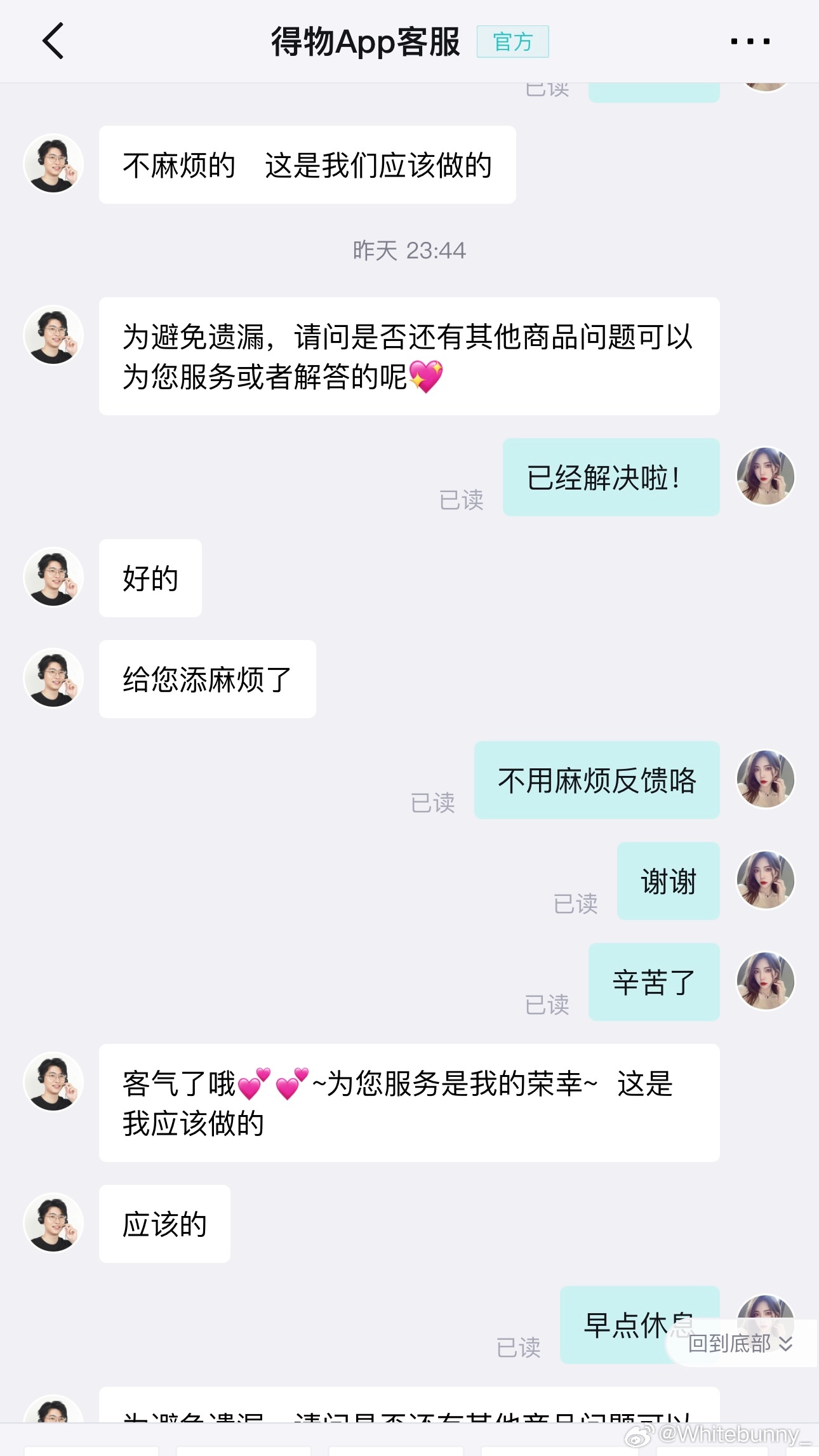
Task: Tap the agent avatar next to 好的
Action: [53, 577]
